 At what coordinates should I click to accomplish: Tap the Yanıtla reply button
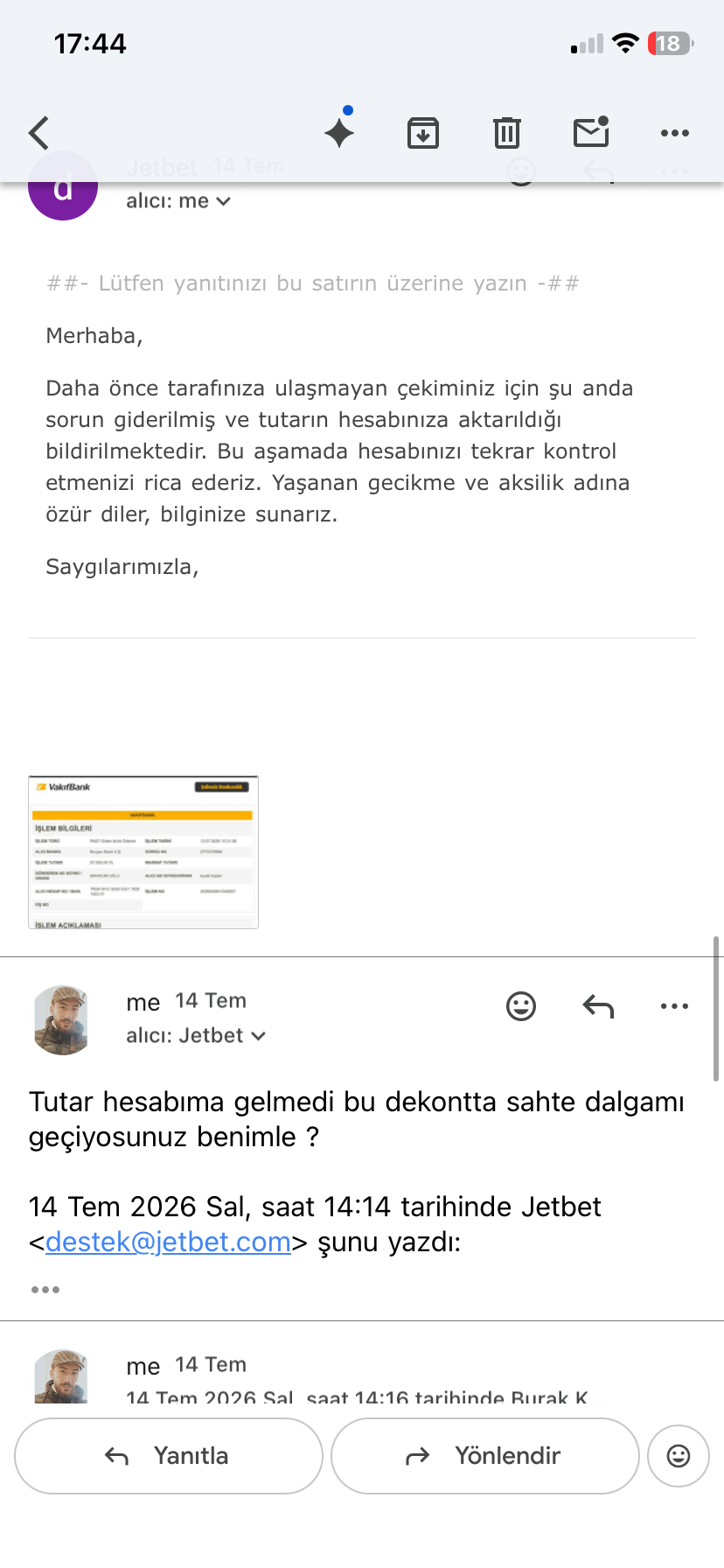coord(169,1456)
